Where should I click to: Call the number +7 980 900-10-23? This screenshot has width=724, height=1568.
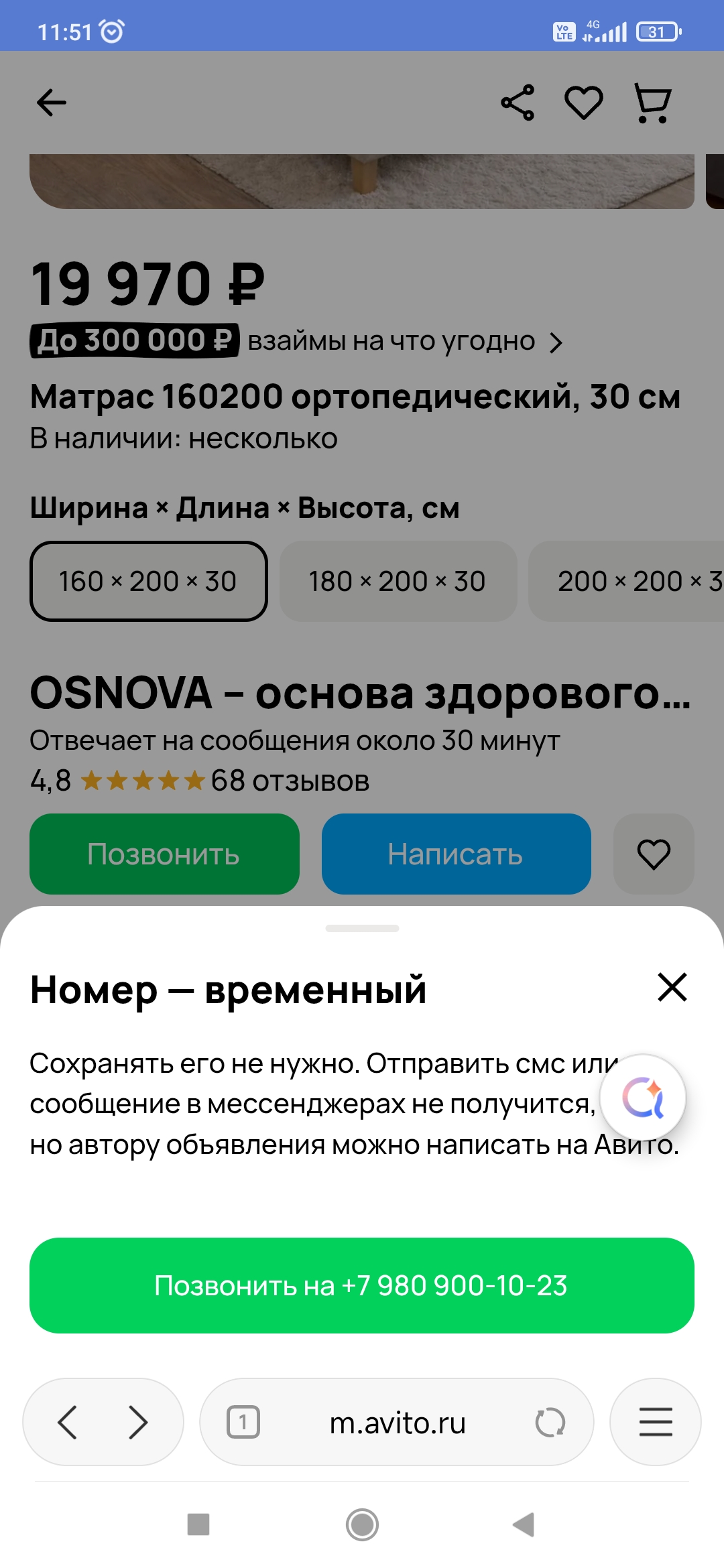(x=362, y=1285)
